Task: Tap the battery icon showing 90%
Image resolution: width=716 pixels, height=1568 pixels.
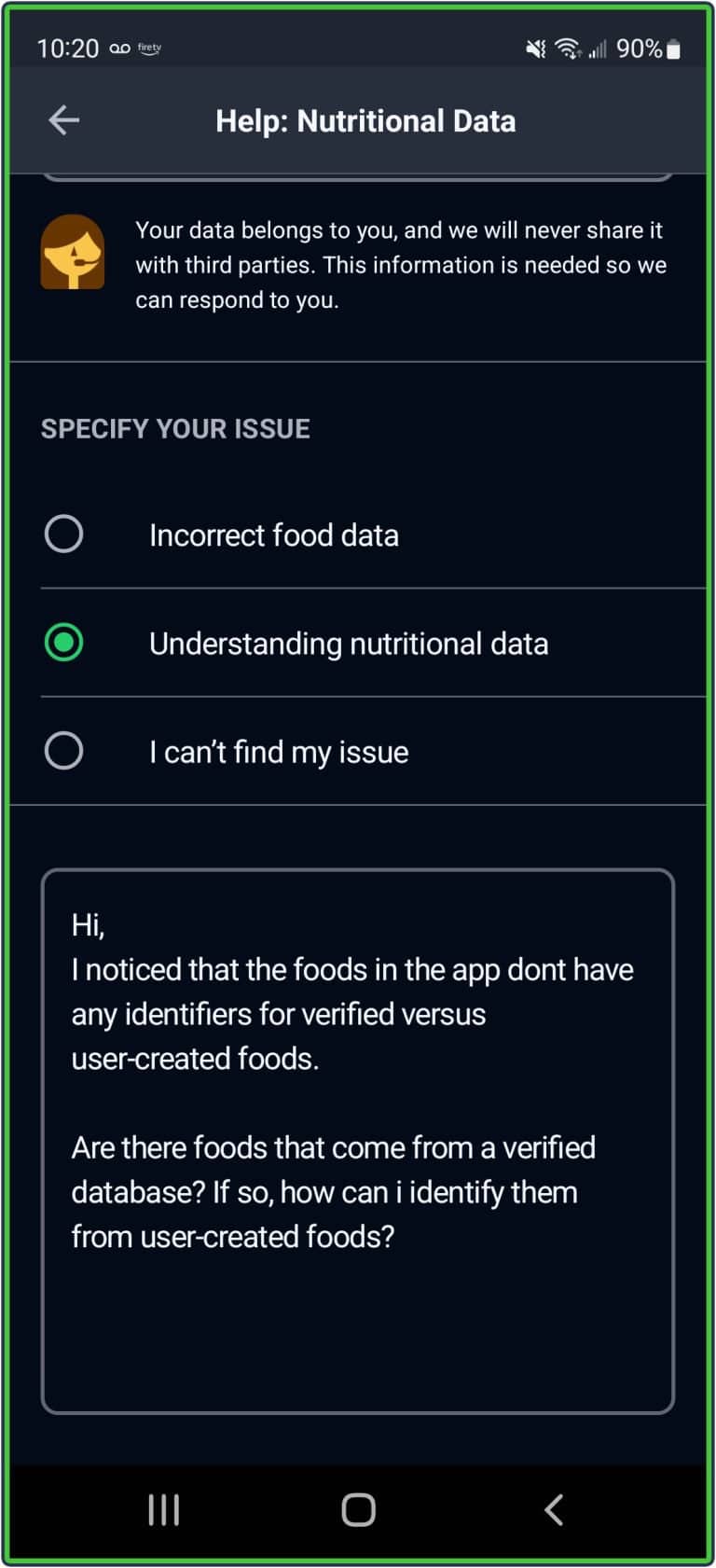Action: coord(673,49)
